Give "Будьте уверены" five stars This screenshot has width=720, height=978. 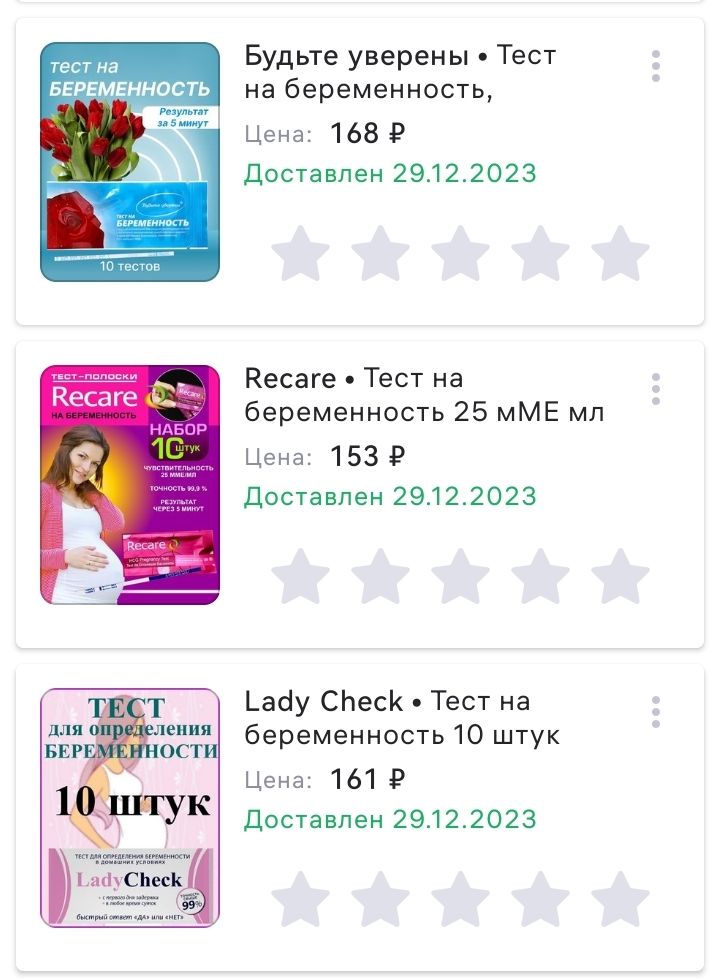coord(620,255)
